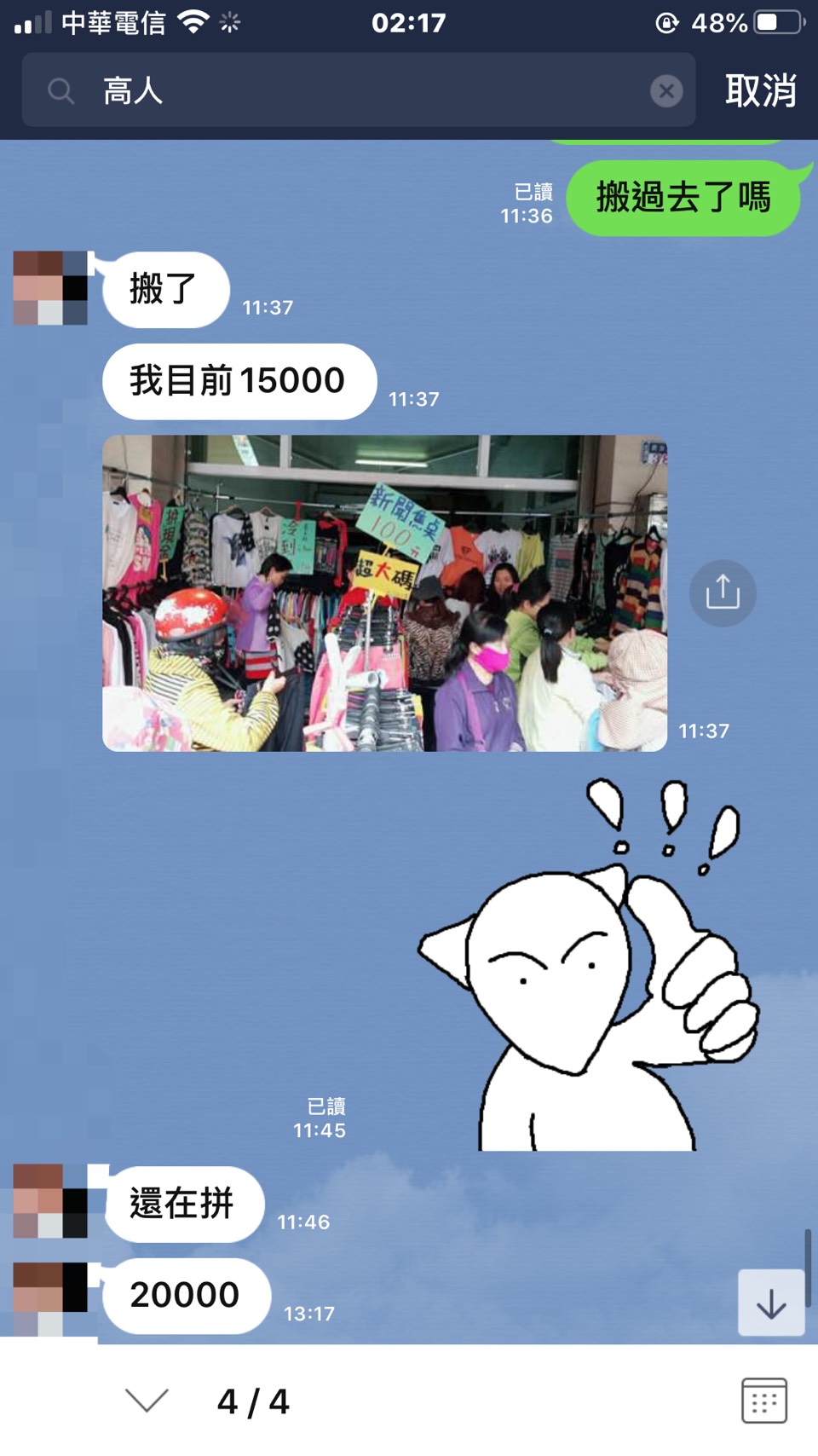Tap the search field containing 高人
The width and height of the screenshot is (818, 1456).
pyautogui.click(x=358, y=90)
